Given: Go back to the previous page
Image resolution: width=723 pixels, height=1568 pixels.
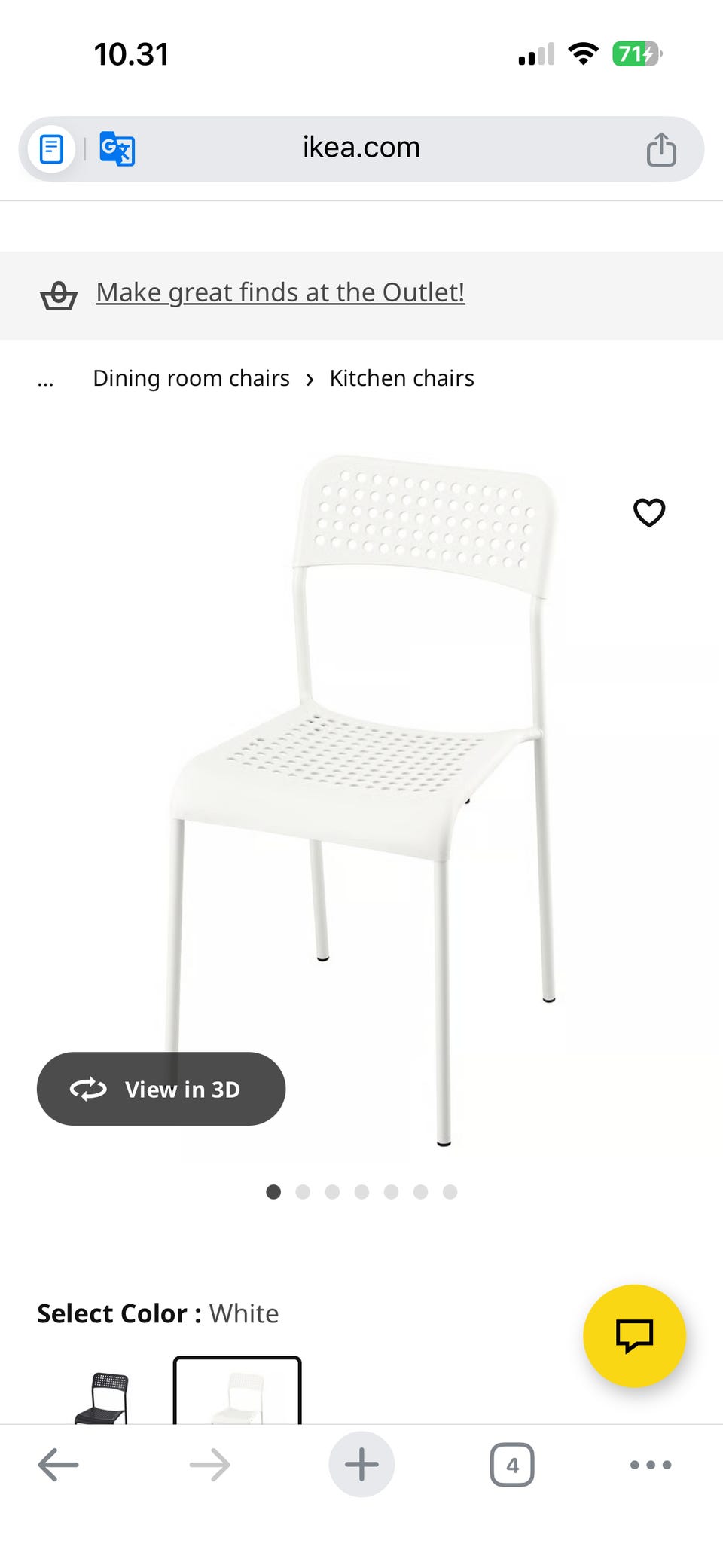Looking at the screenshot, I should tap(58, 1465).
